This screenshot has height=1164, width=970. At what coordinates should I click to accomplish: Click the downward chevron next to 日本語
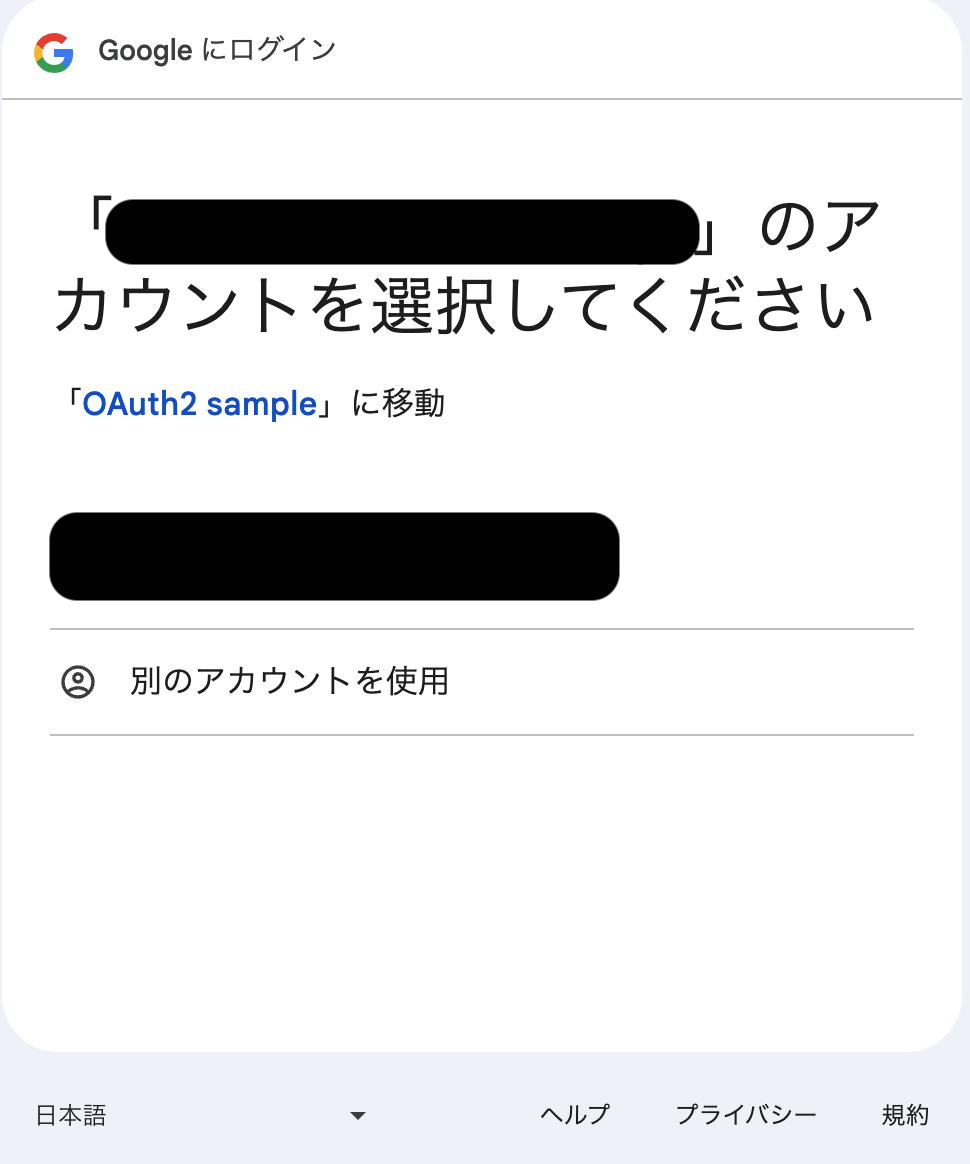click(x=357, y=1115)
